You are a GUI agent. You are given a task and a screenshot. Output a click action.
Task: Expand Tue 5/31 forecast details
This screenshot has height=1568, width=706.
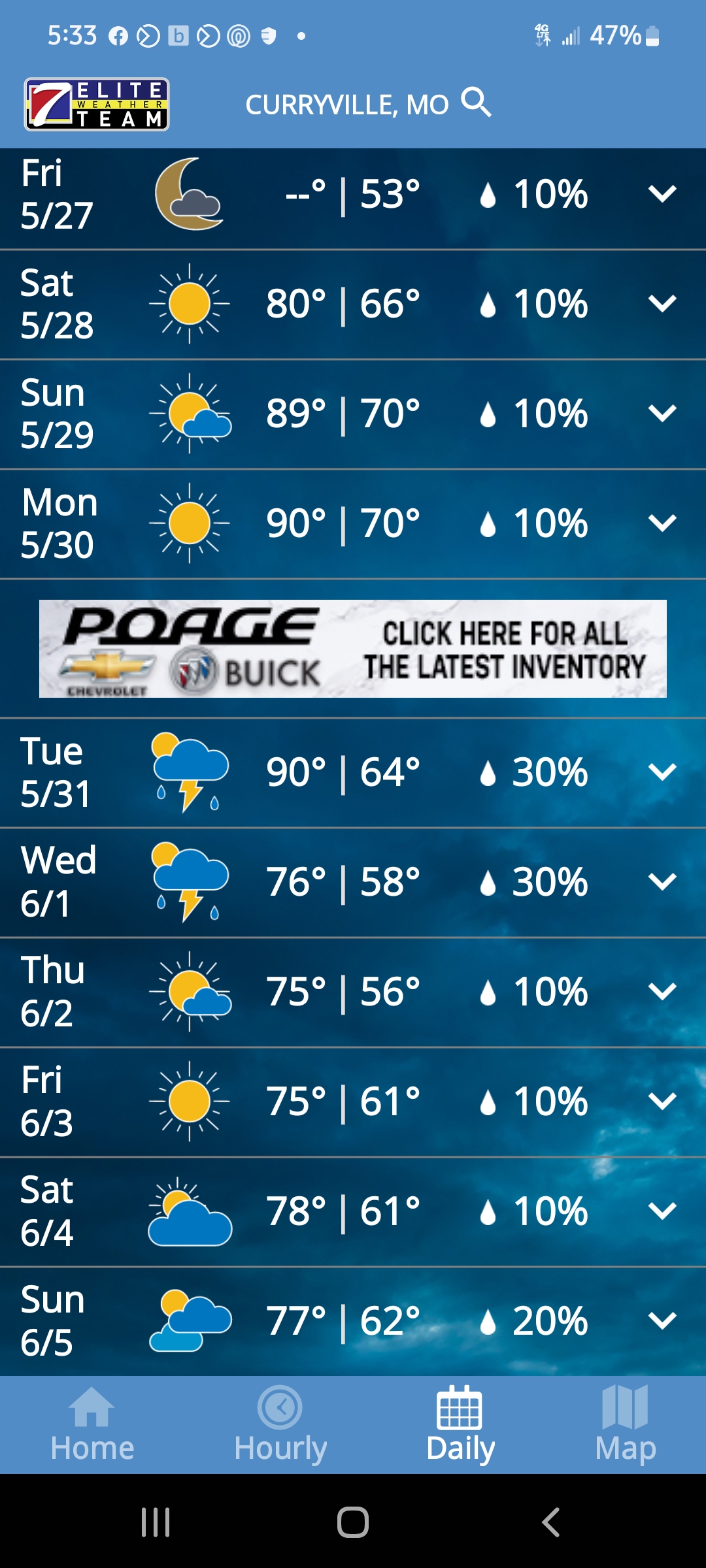coord(662,772)
